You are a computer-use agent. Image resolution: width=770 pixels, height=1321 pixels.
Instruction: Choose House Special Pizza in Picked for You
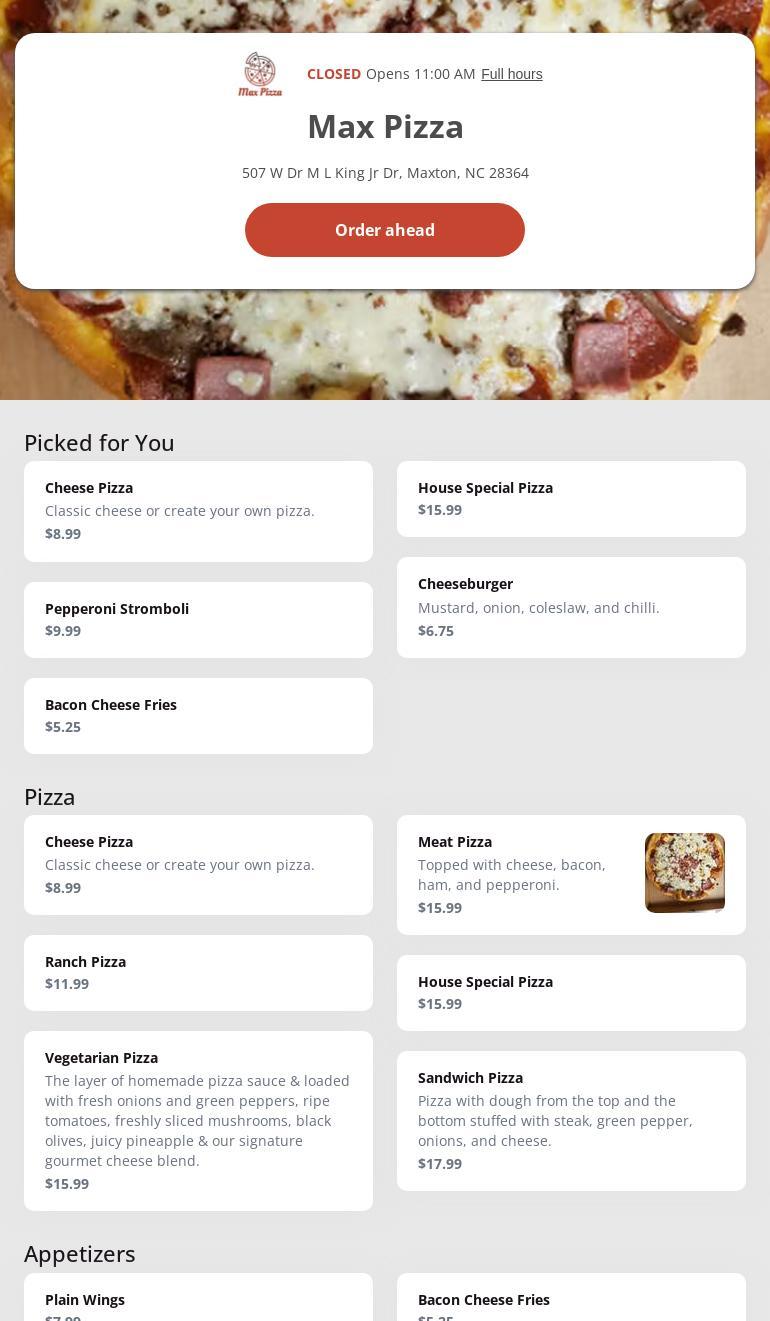571,499
